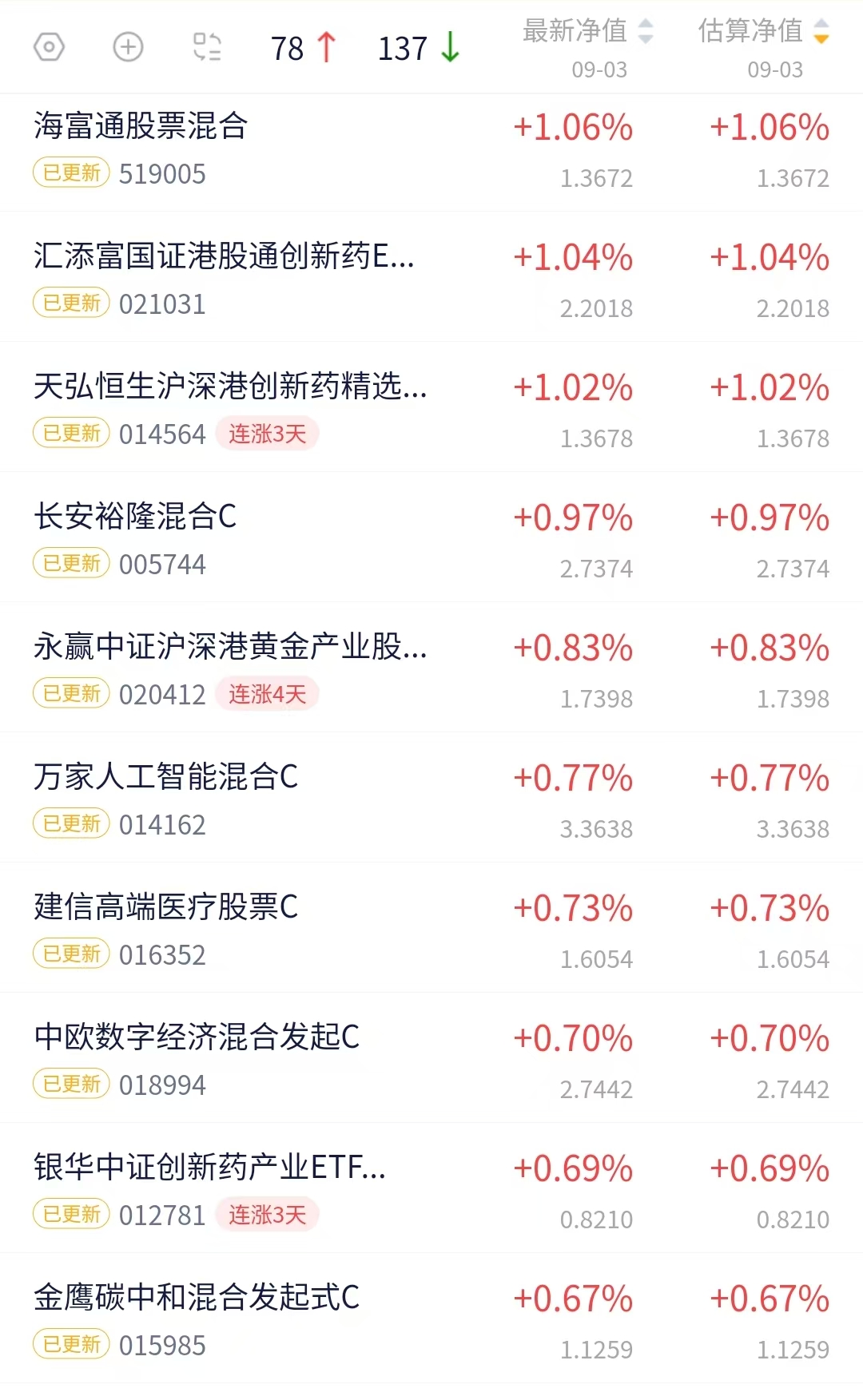Viewport: 863px width, 1400px height.
Task: Sort by 最新净值 column
Action: click(x=588, y=32)
